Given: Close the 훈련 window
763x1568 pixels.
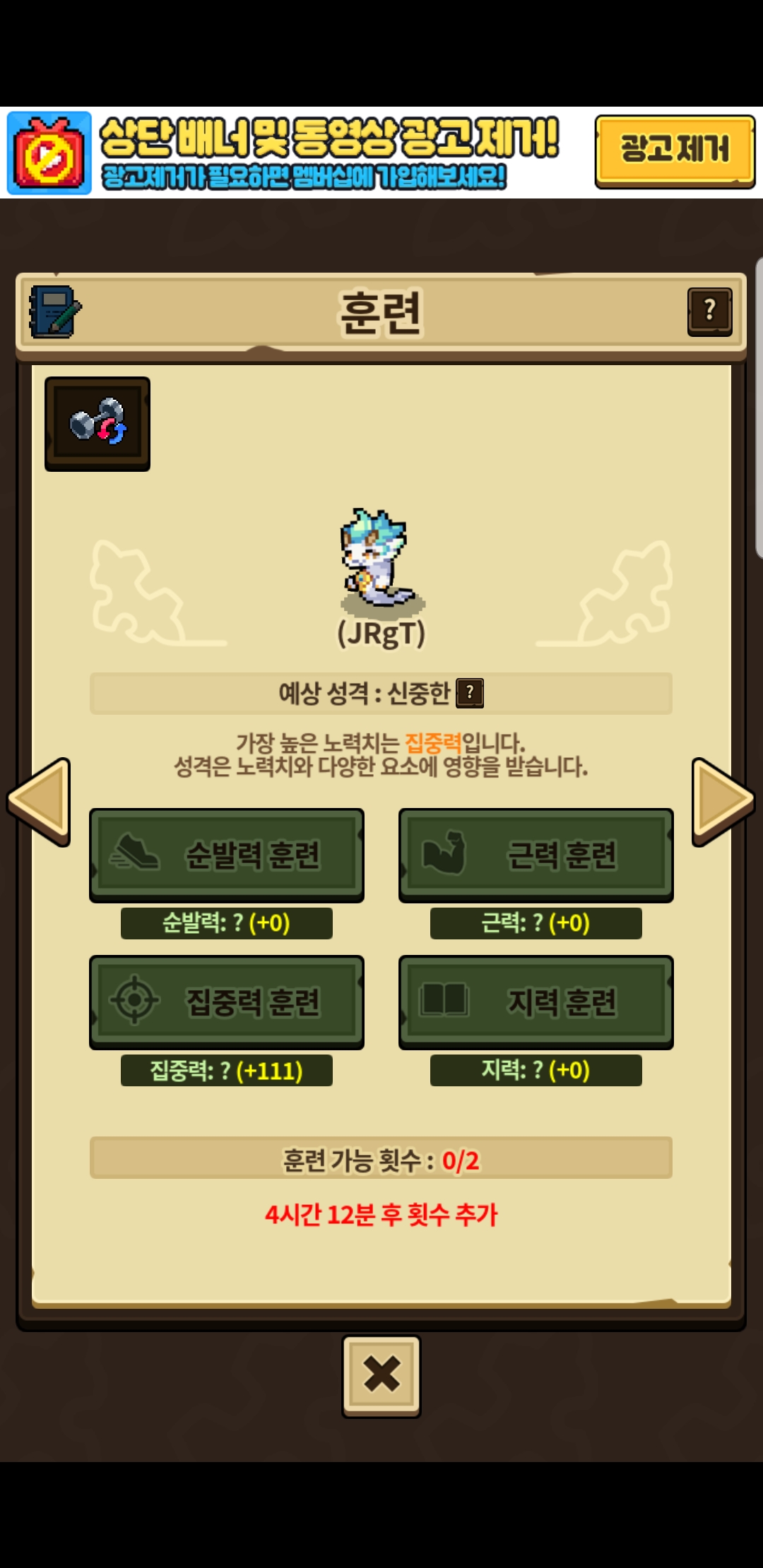Looking at the screenshot, I should (x=381, y=1374).
